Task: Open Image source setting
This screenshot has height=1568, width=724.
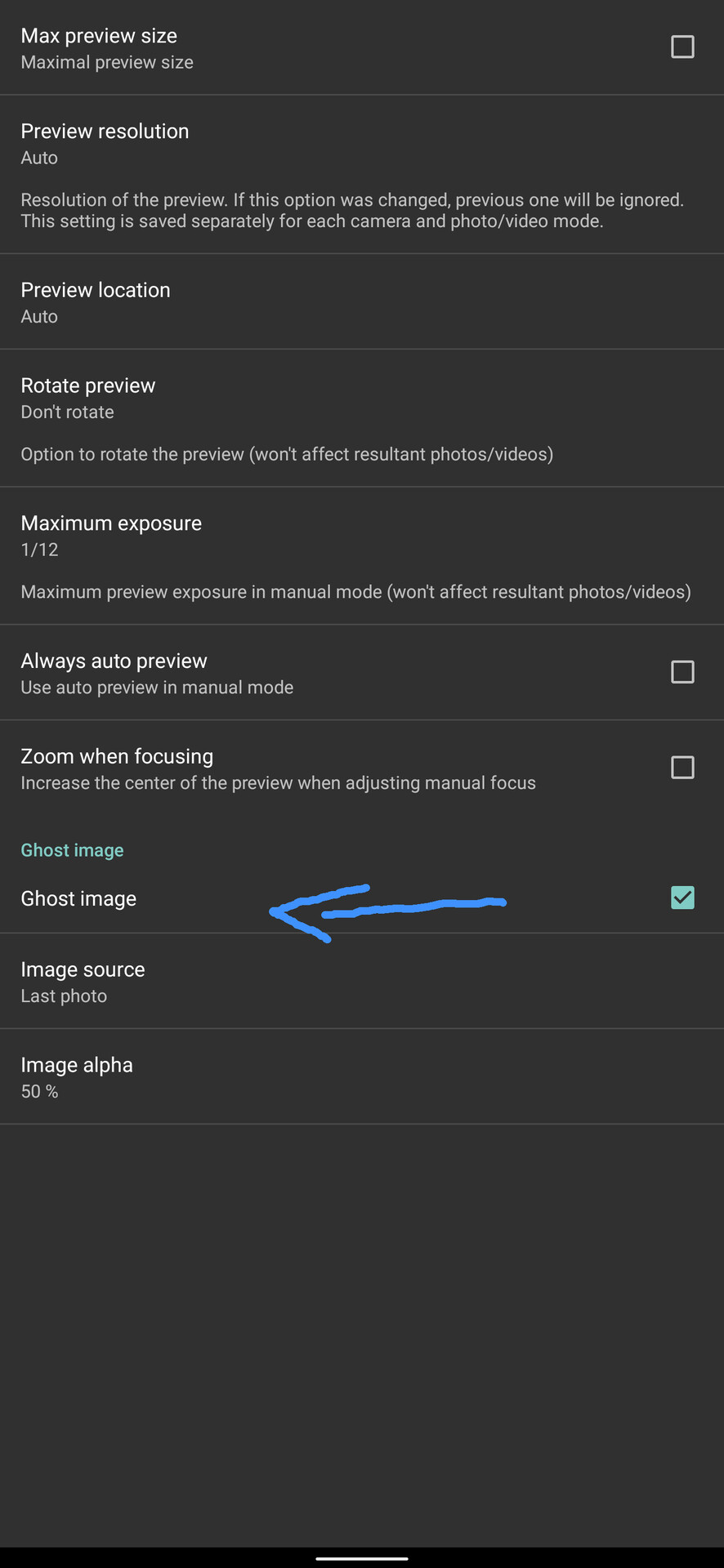Action: (x=362, y=982)
